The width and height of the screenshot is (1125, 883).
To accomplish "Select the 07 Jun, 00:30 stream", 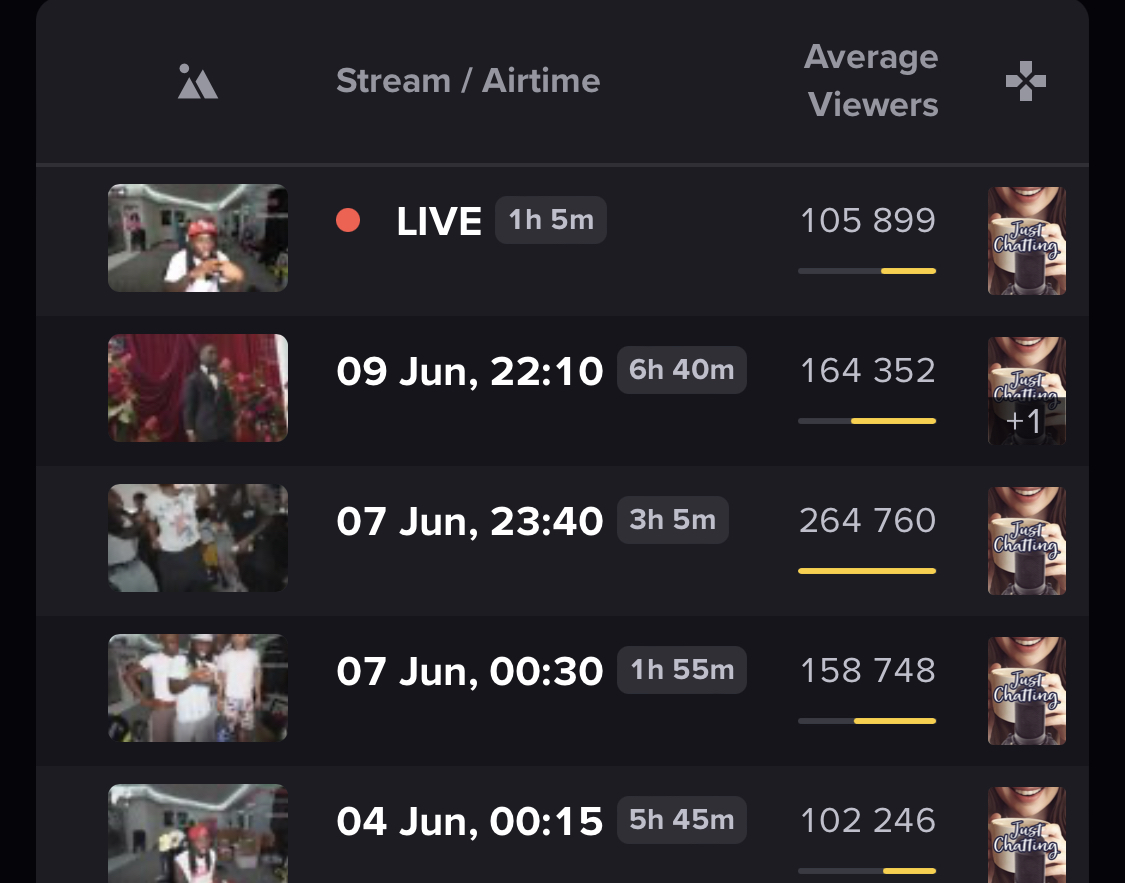I will (x=470, y=672).
